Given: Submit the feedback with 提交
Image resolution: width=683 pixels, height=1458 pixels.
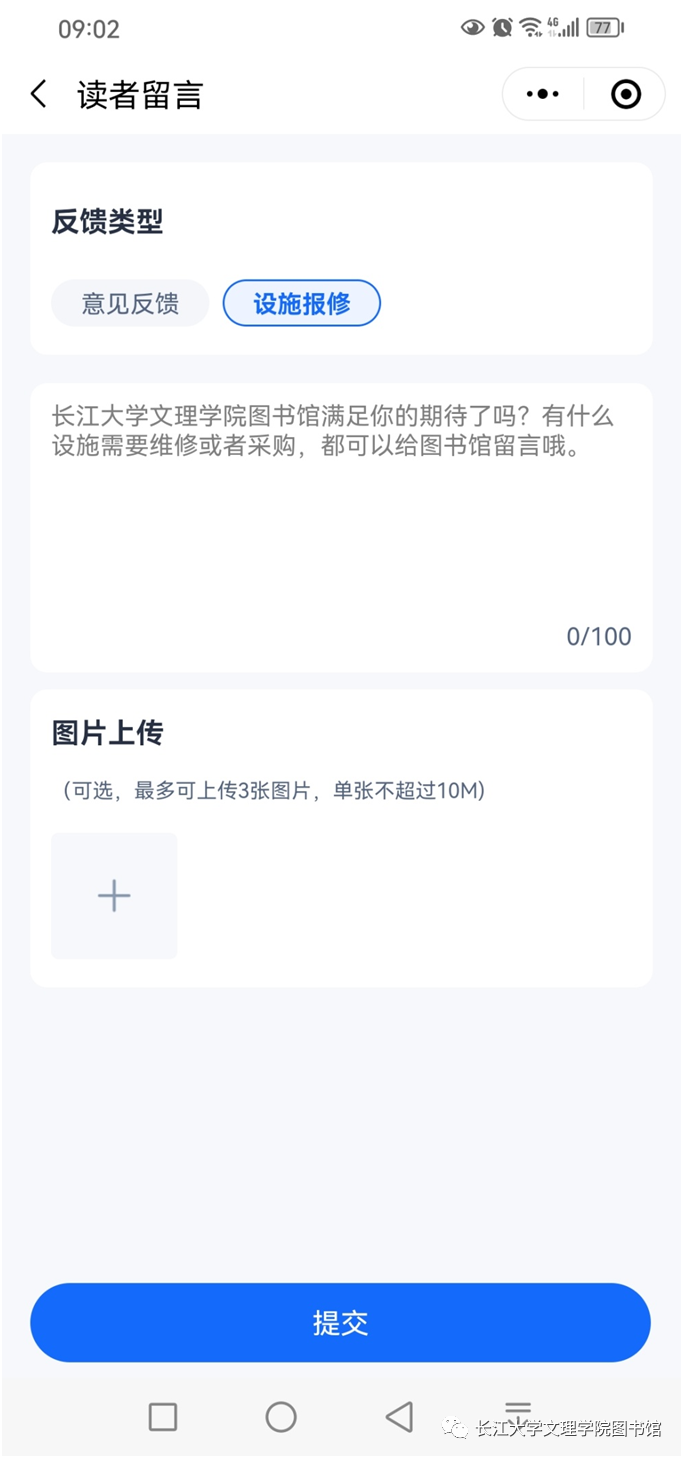Looking at the screenshot, I should [341, 1322].
